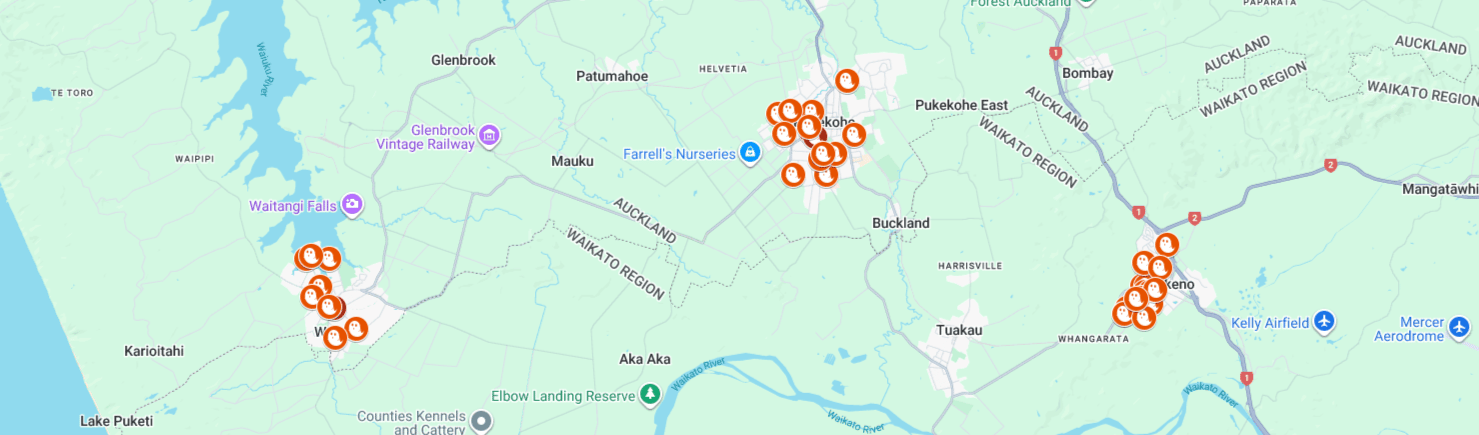Screen dimensions: 1479x435
Task: Select the Waitangi Falls place marker
Action: click(x=351, y=205)
